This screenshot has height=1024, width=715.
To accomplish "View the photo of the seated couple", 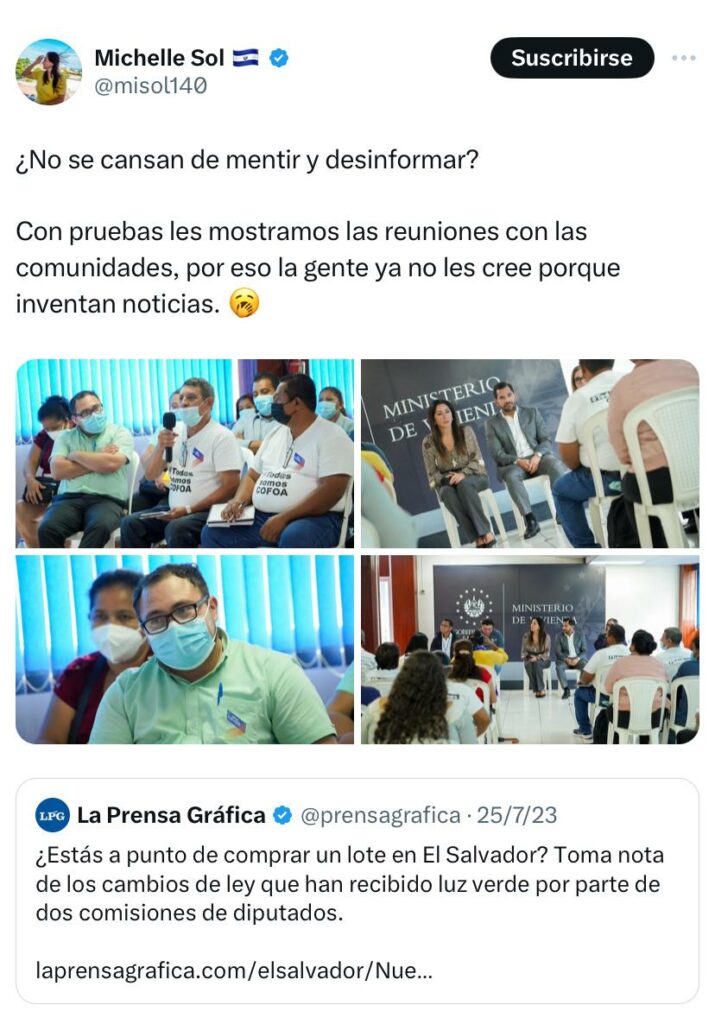I will pyautogui.click(x=530, y=453).
